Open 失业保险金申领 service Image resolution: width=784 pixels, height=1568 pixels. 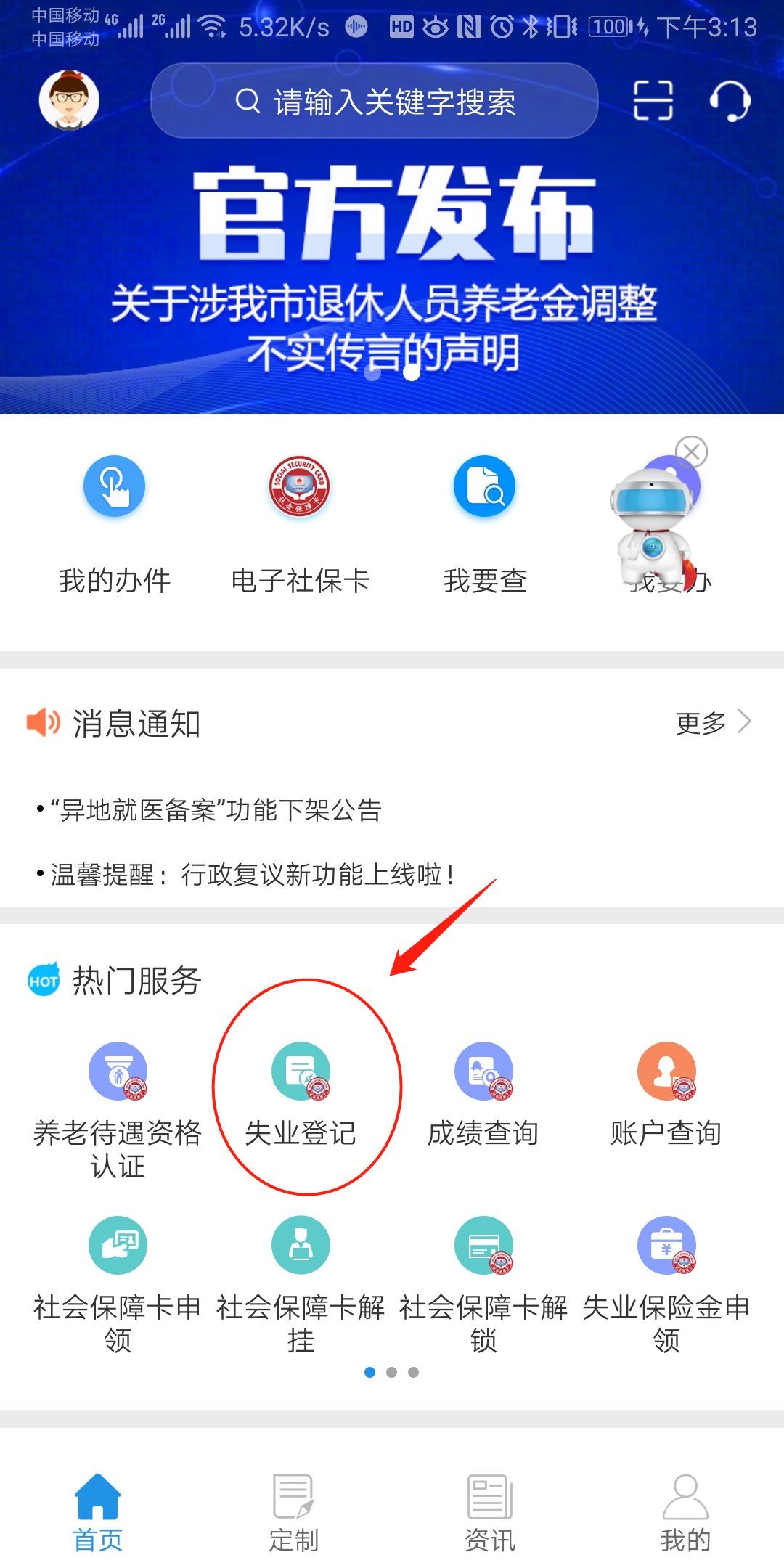point(666,1281)
